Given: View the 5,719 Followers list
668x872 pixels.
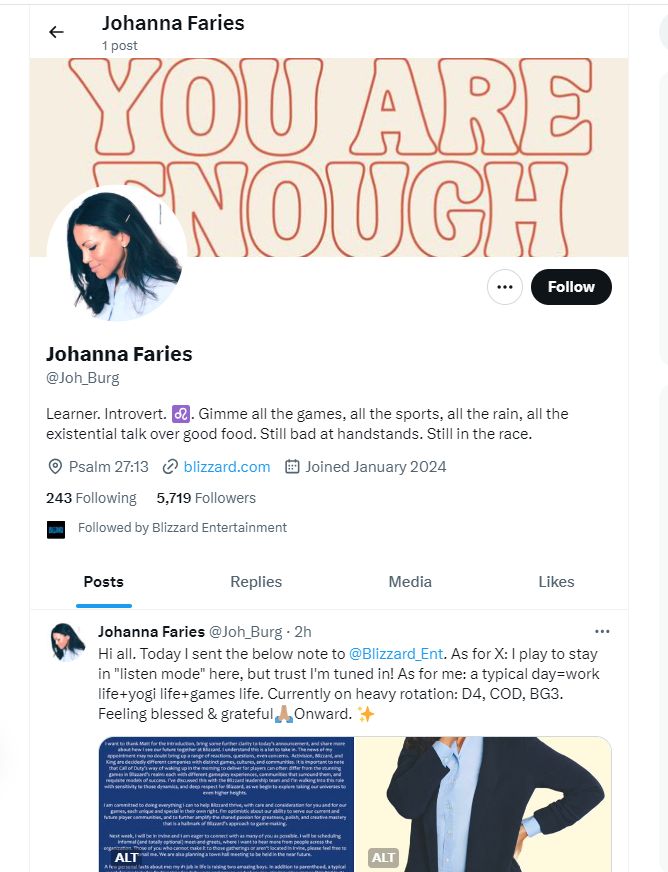Looking at the screenshot, I should [206, 498].
